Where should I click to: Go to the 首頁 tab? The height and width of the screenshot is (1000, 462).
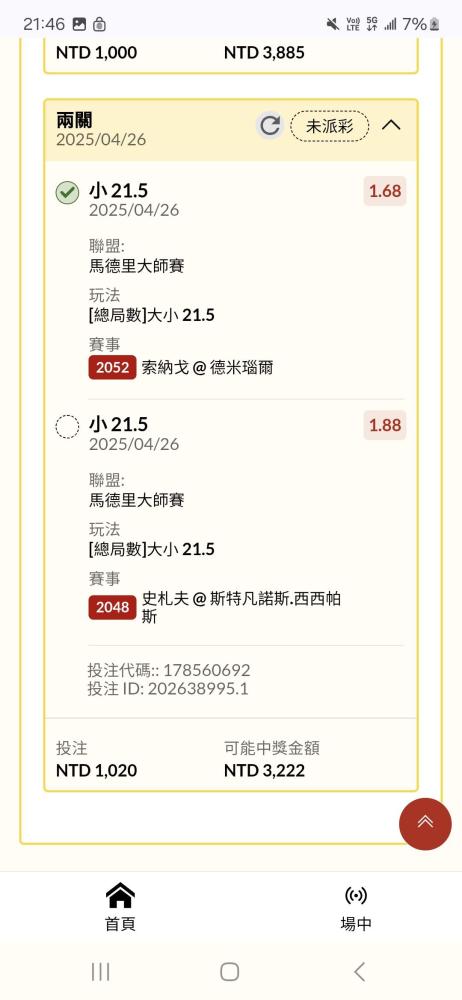(120, 906)
